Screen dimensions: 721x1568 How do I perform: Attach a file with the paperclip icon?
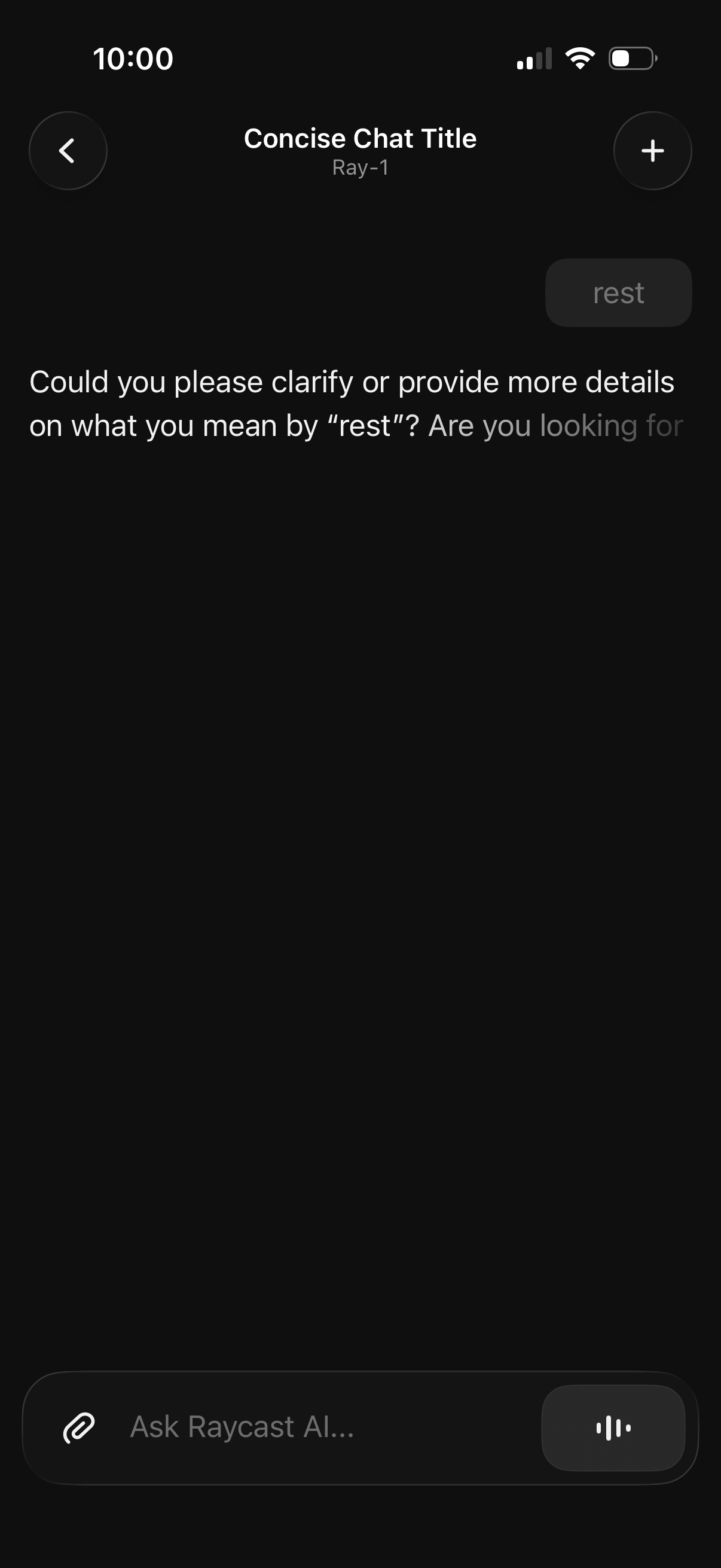(79, 1427)
